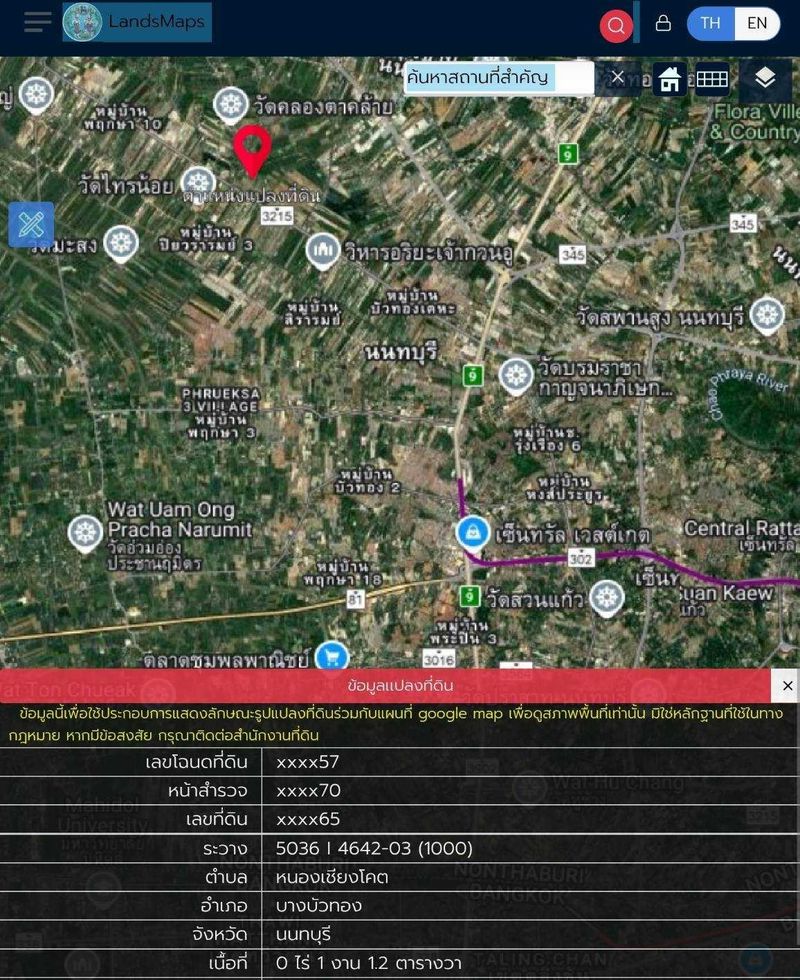Switch language to EN

[757, 24]
